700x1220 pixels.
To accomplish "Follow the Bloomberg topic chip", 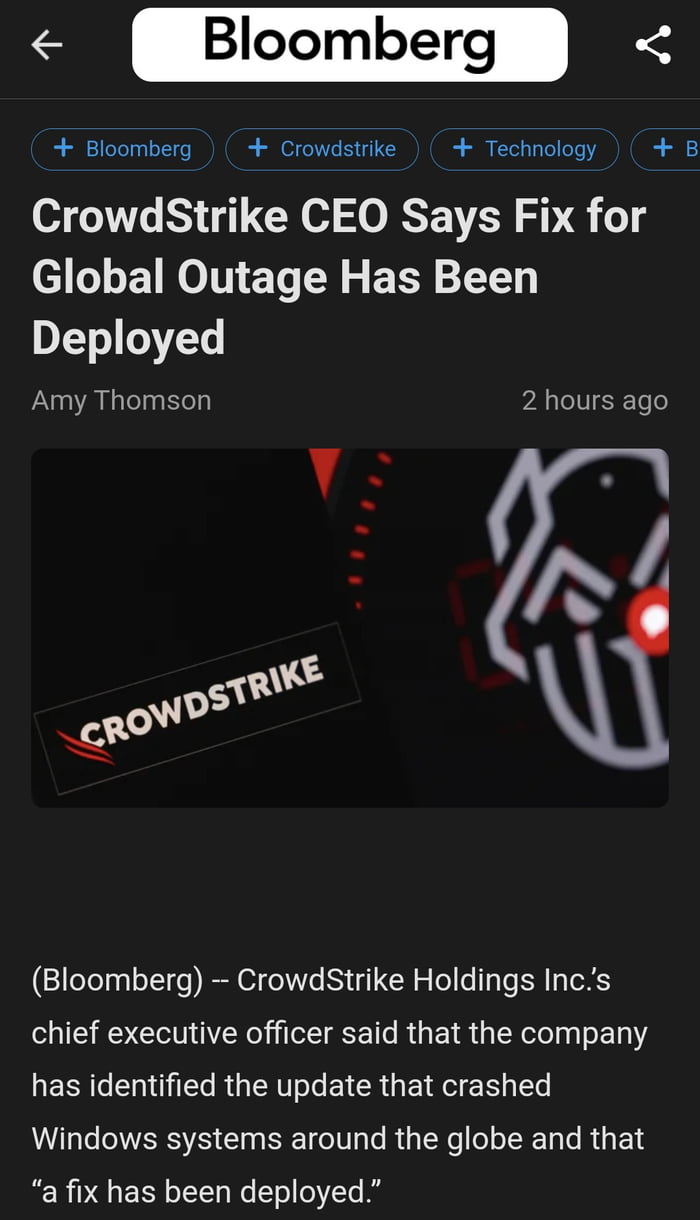I will tap(122, 149).
